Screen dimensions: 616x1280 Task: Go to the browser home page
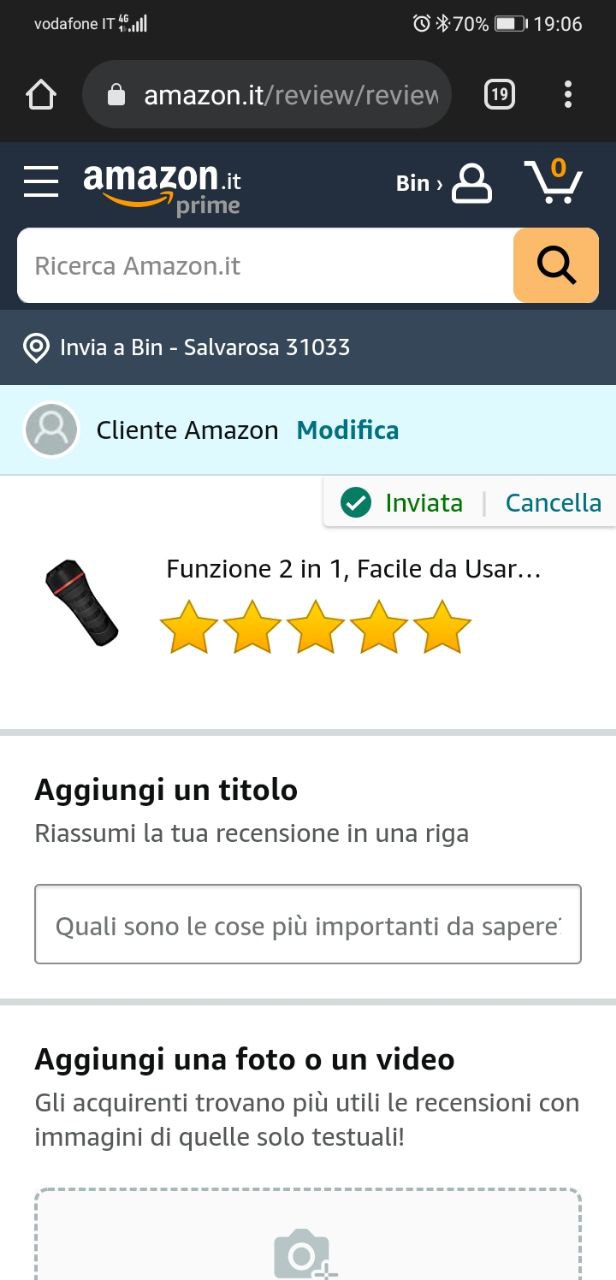[x=41, y=95]
